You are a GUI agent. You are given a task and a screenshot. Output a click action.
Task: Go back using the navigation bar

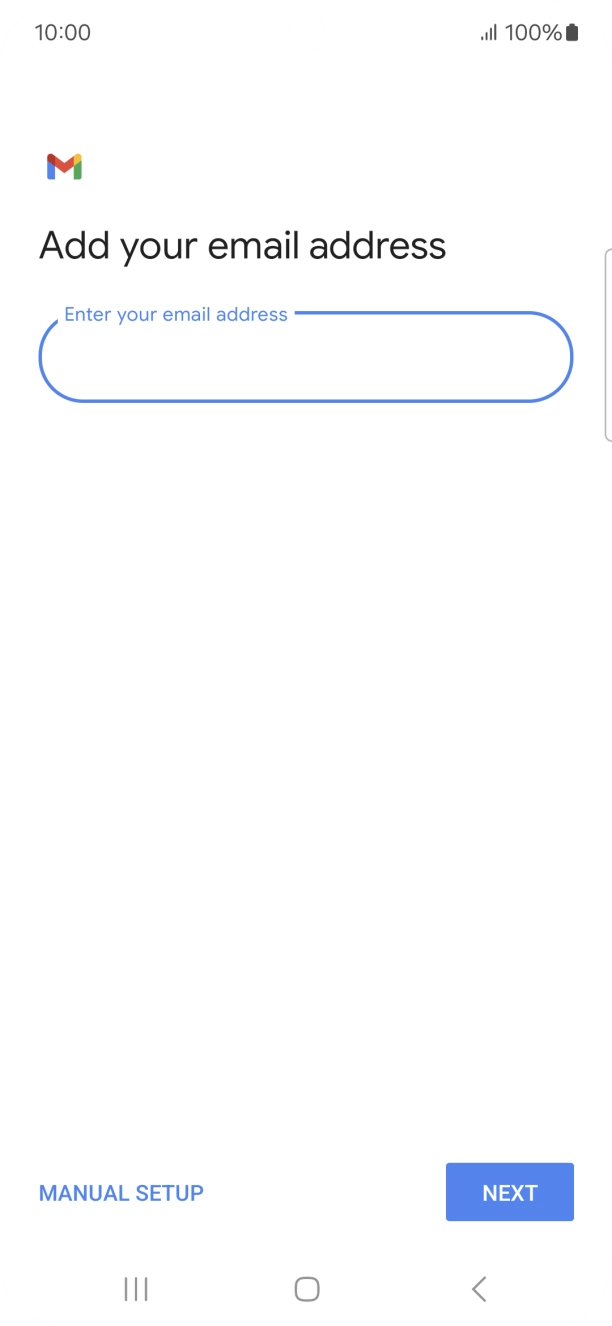(479, 1289)
